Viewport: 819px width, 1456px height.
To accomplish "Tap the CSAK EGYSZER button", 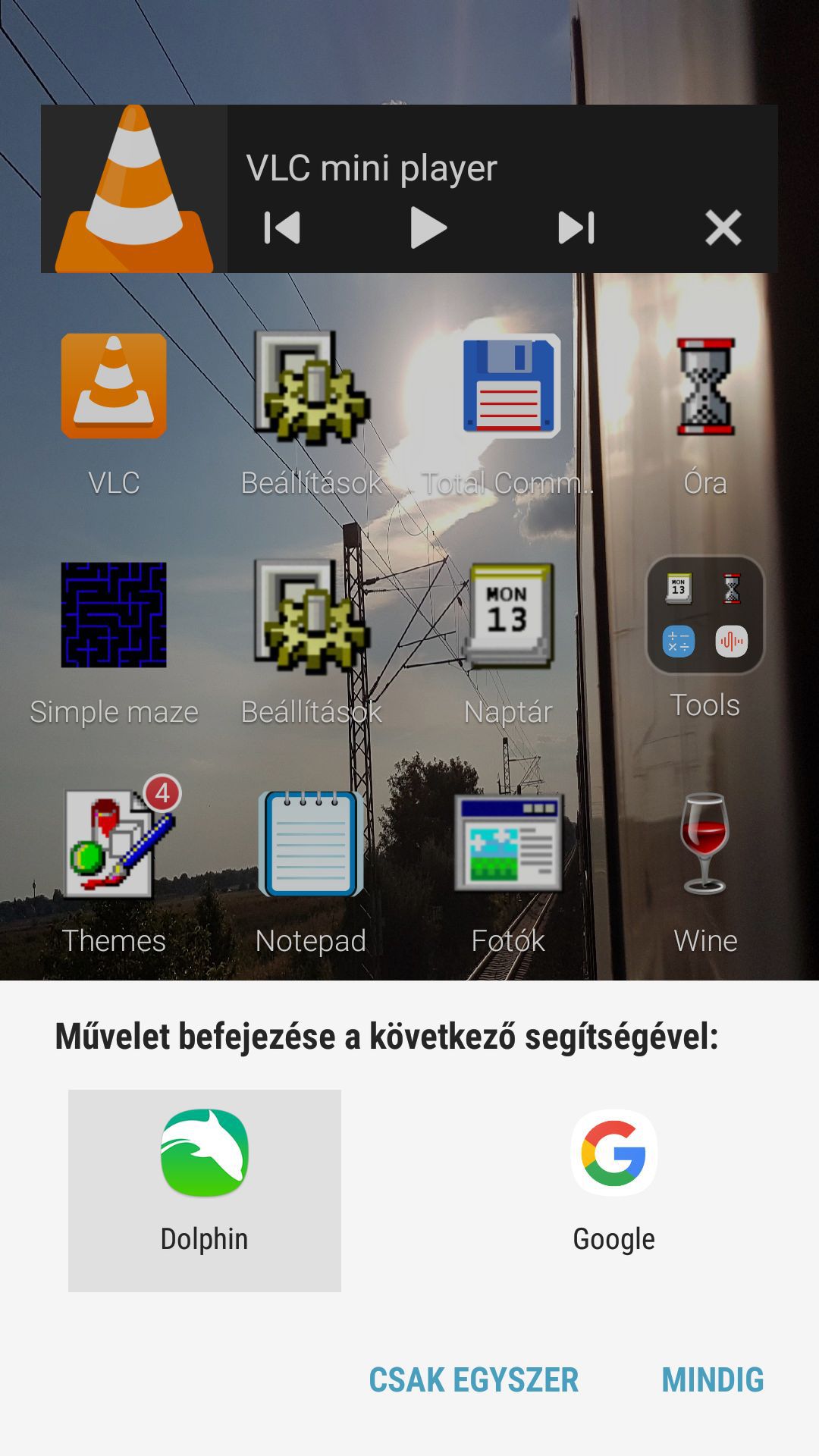I will point(473,1379).
